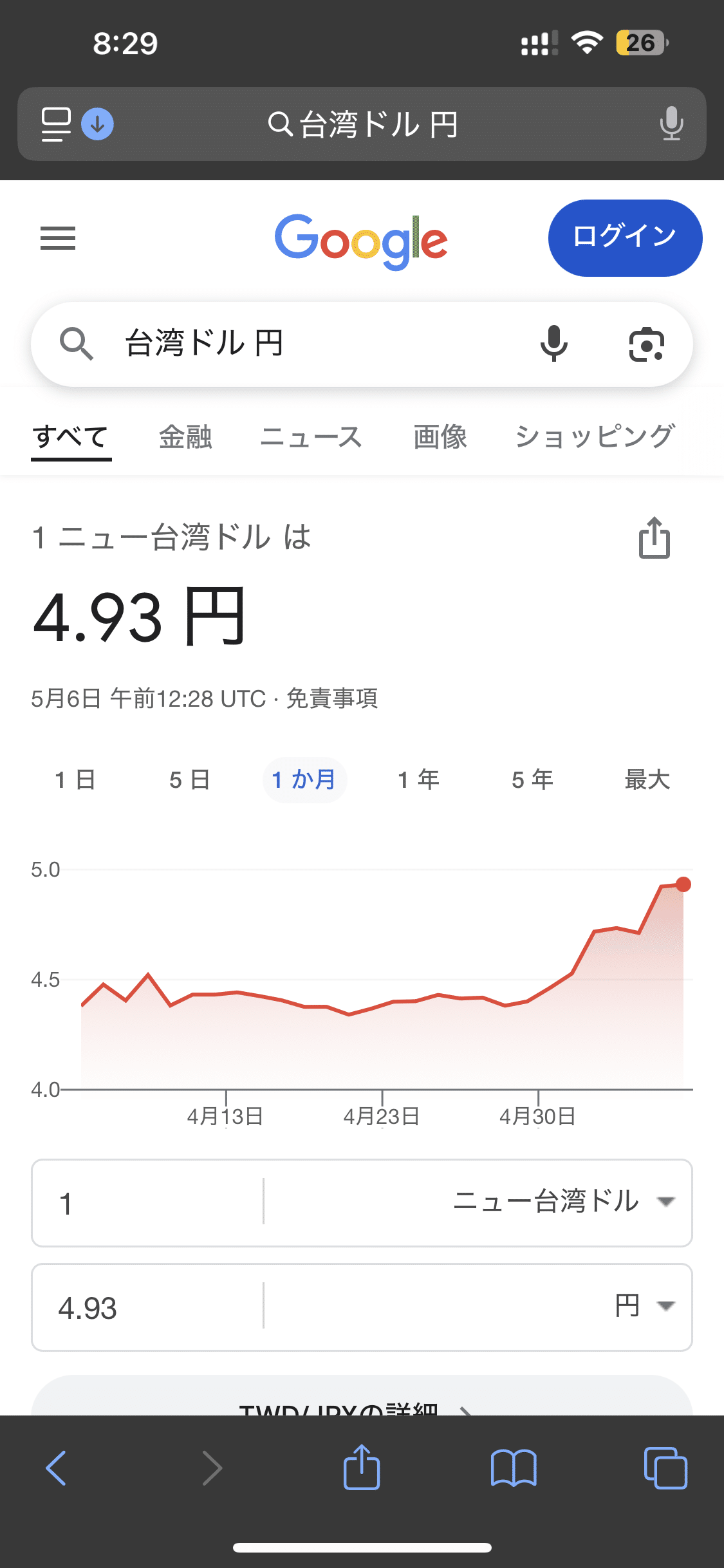Viewport: 724px width, 1568px height.
Task: Select the 最大 chart range
Action: [647, 779]
